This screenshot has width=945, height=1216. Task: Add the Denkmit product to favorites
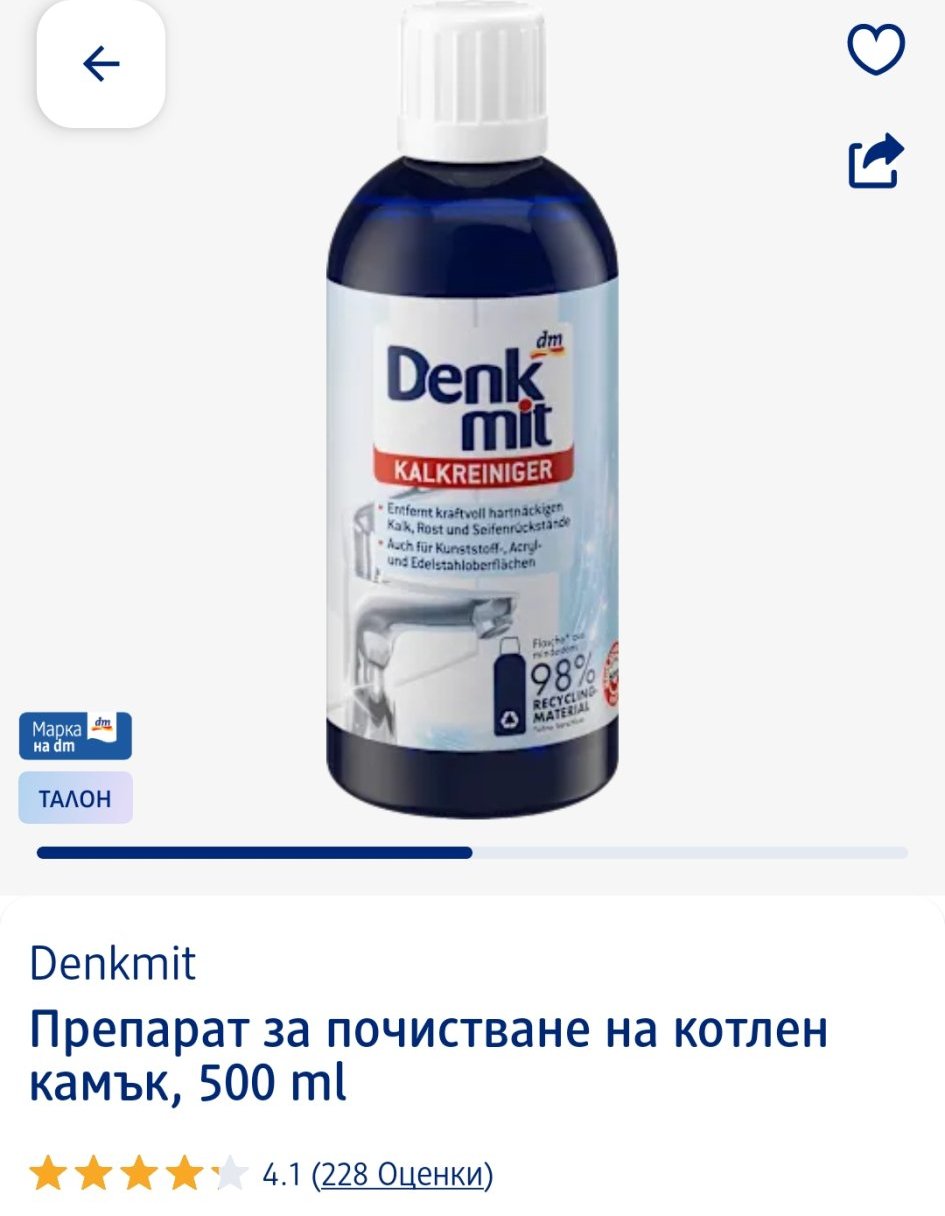click(x=876, y=49)
